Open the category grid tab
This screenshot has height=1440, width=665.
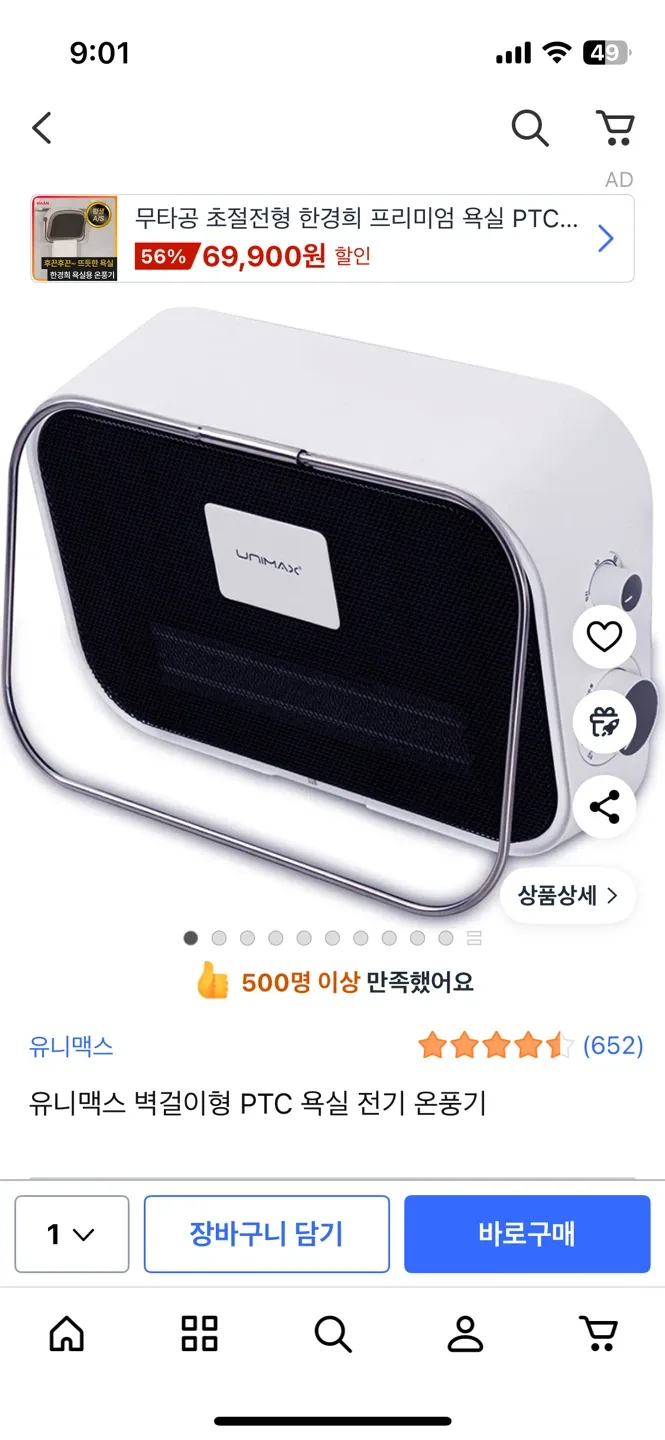(199, 1333)
